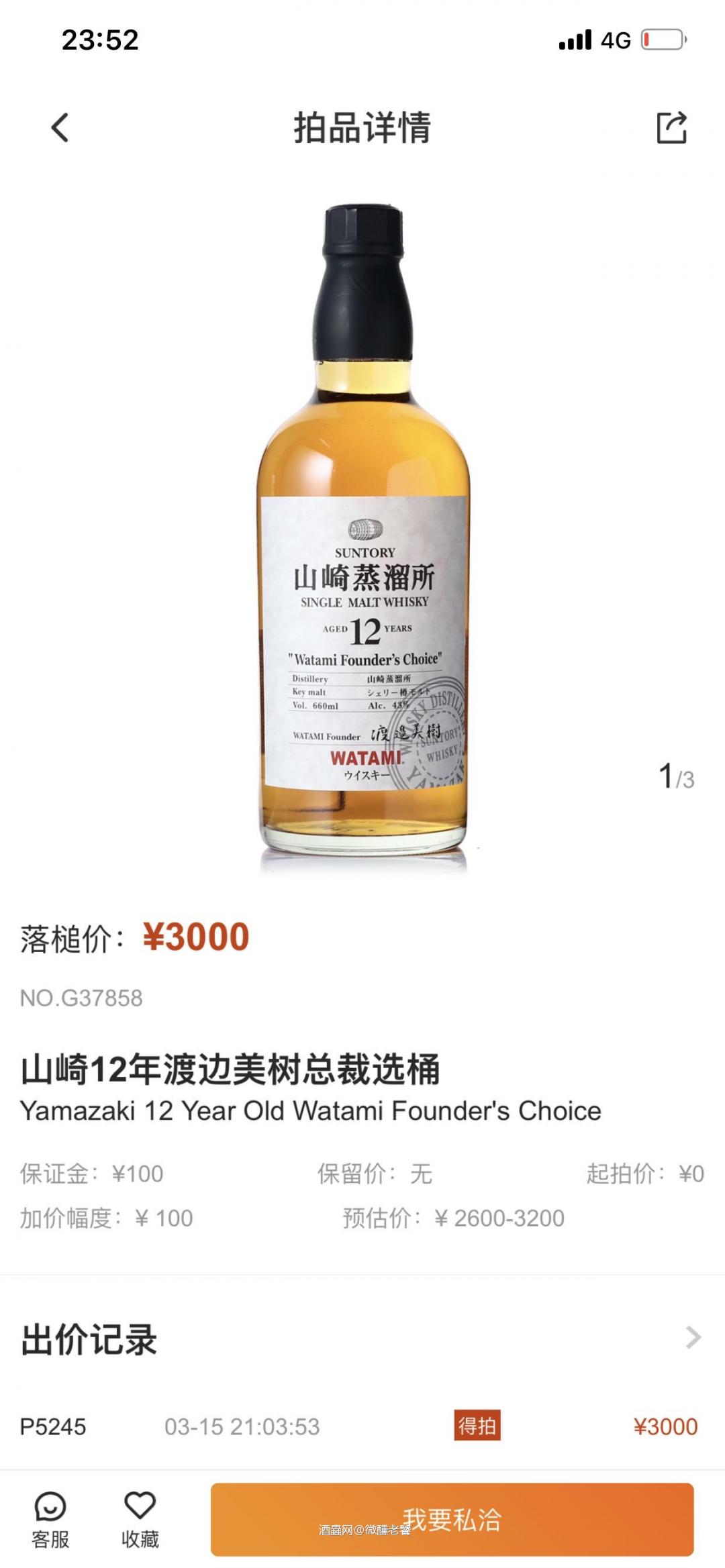Select the 拍品详情 title bar

click(362, 129)
